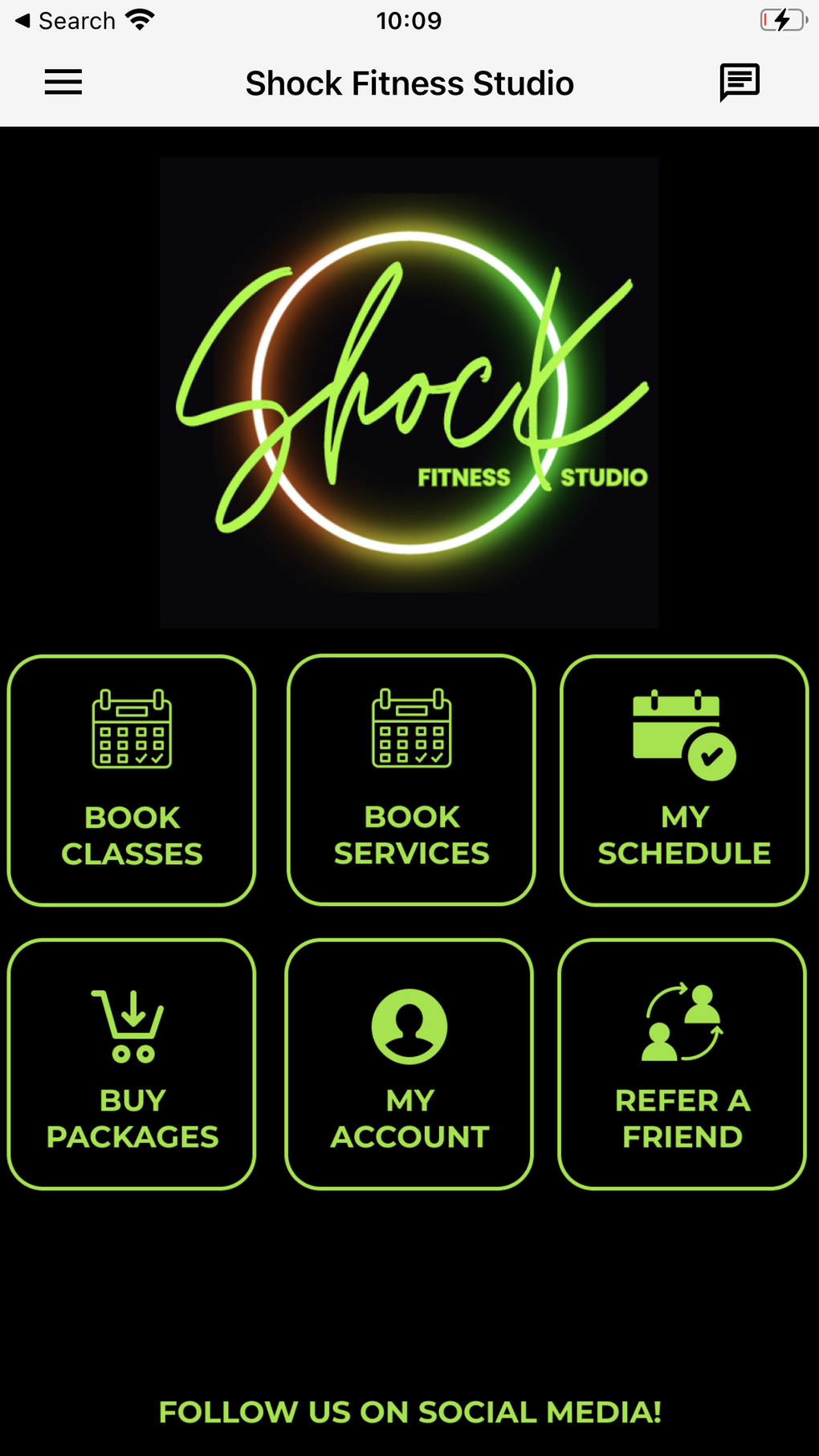Tap the Shock Fitness Studio title

coord(409,82)
